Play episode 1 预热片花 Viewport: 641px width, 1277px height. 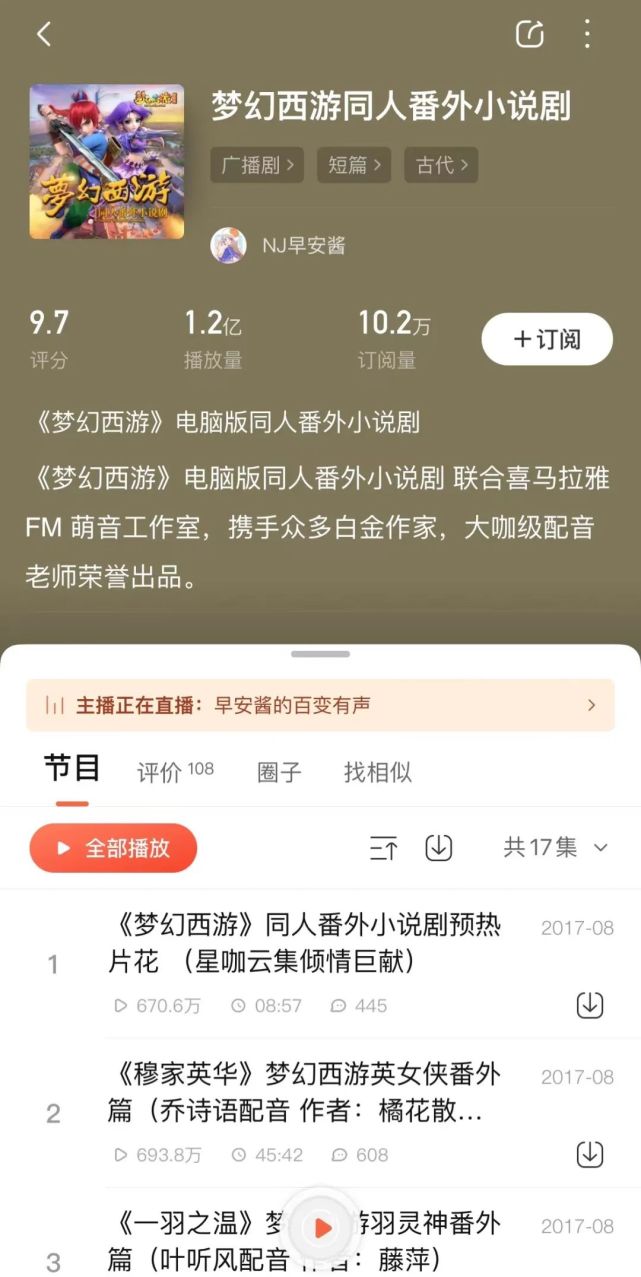click(x=304, y=943)
